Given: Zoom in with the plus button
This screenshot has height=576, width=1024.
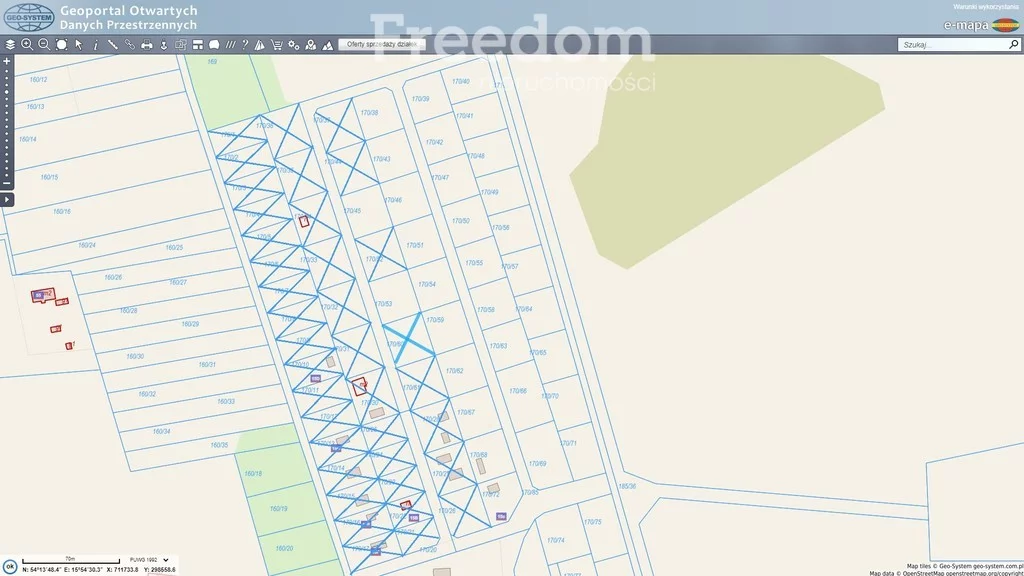Looking at the screenshot, I should click(7, 61).
